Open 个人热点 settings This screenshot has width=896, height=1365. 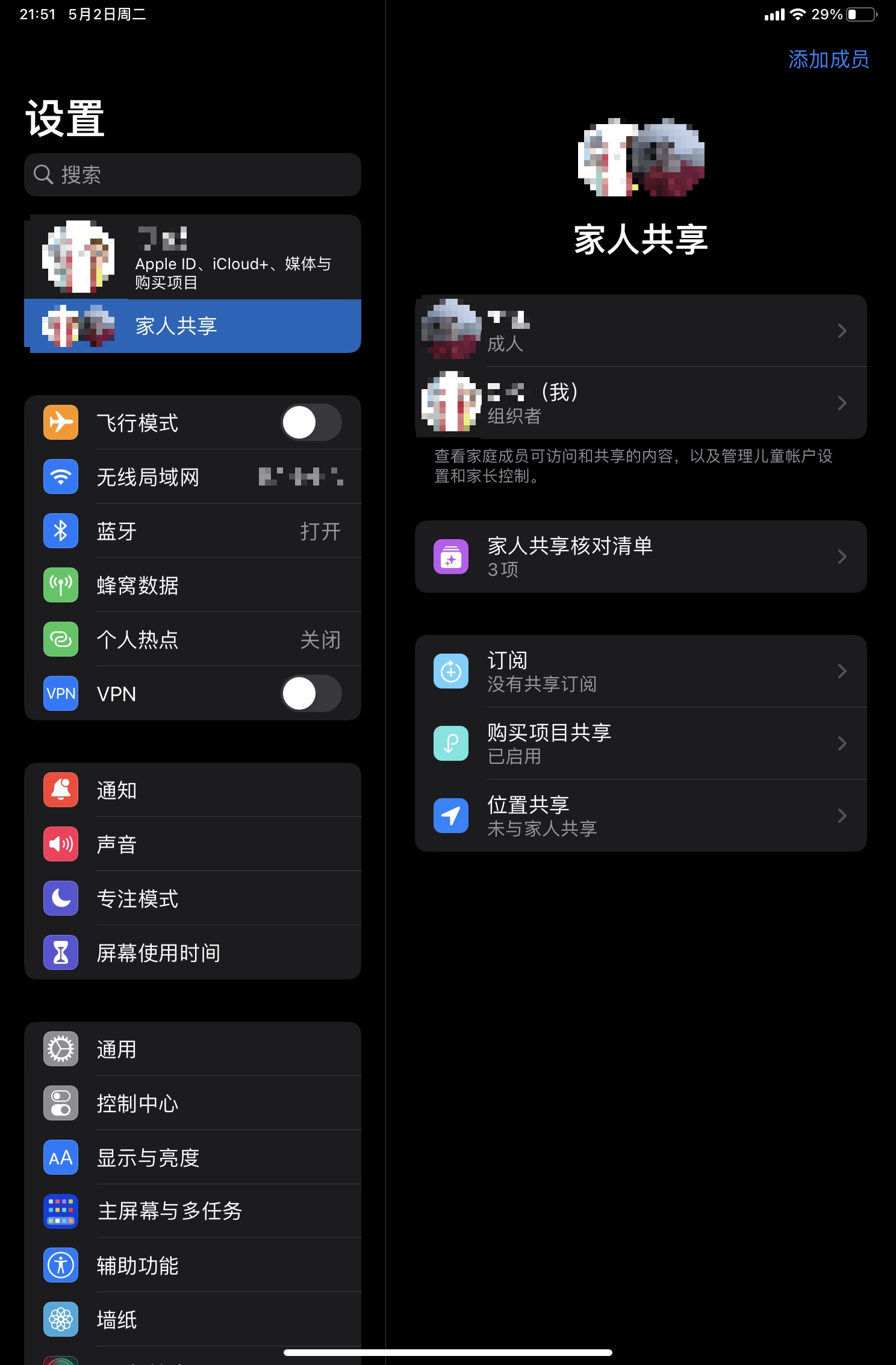click(193, 640)
